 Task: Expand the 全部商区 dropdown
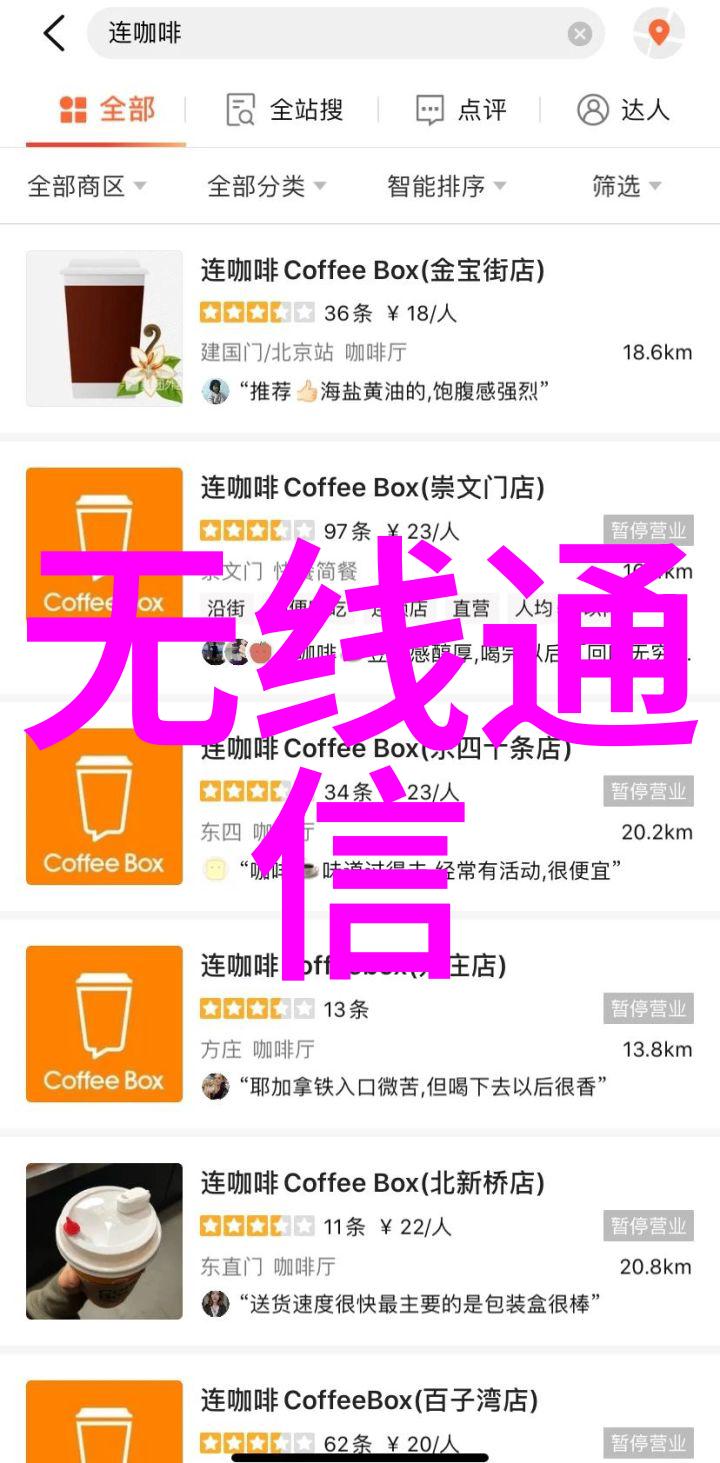[x=87, y=186]
